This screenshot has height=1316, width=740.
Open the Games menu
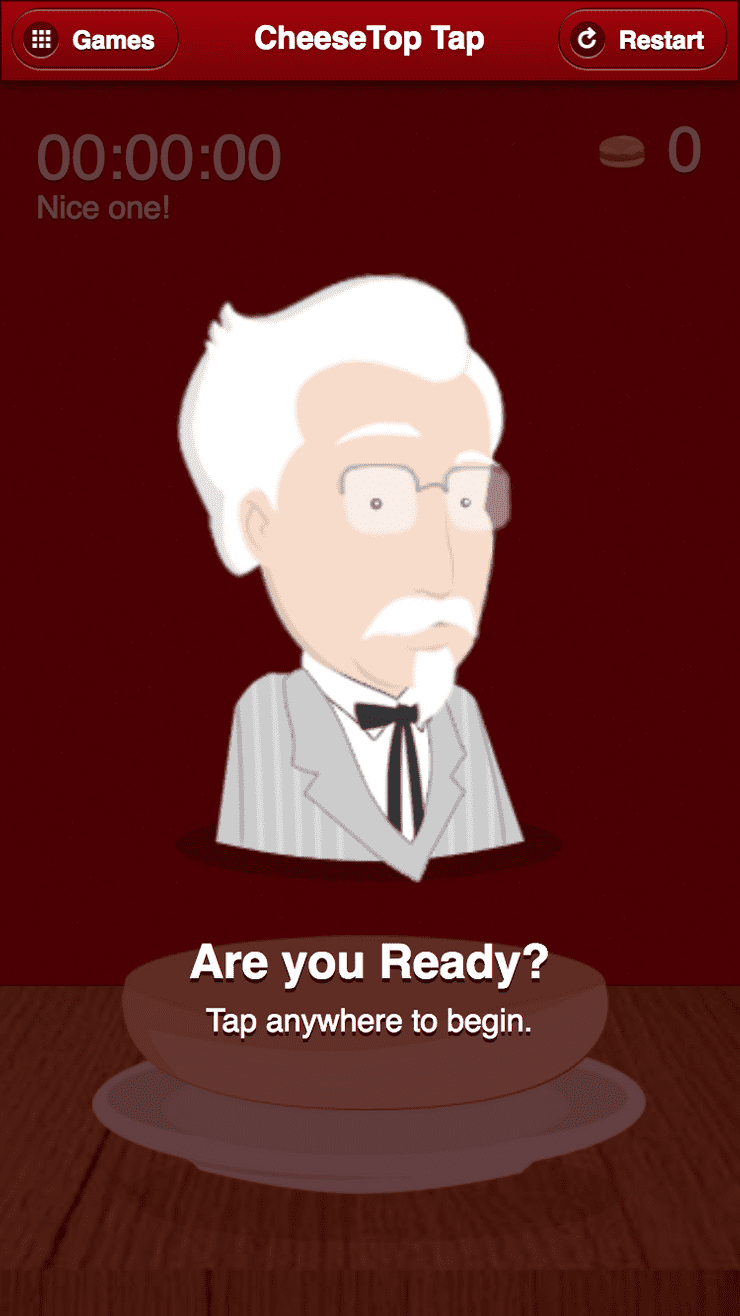pos(94,40)
